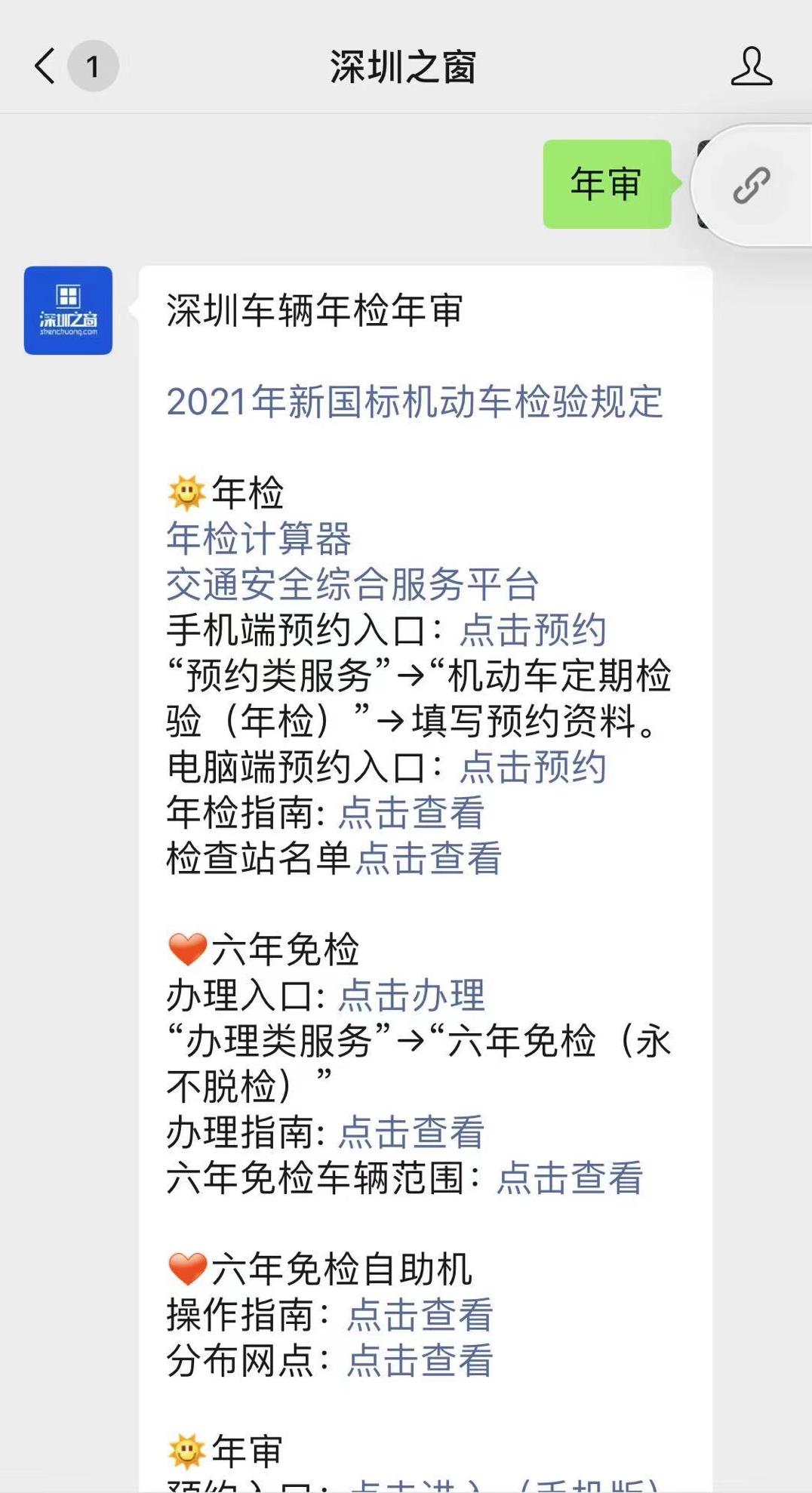The image size is (812, 1493).
Task: Open the 年检计算器 link
Action: pyautogui.click(x=260, y=537)
